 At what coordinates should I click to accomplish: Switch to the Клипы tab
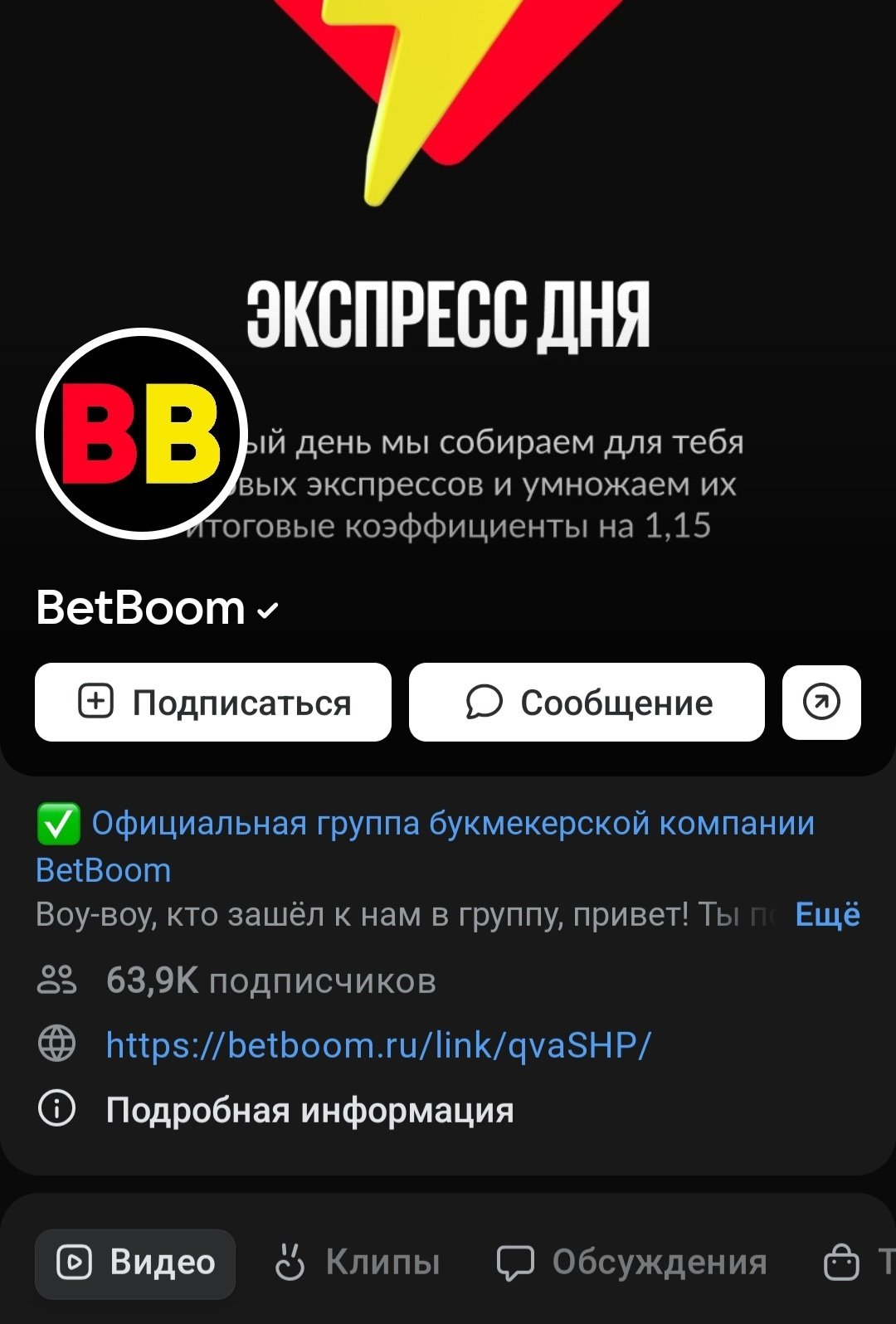pyautogui.click(x=358, y=1263)
